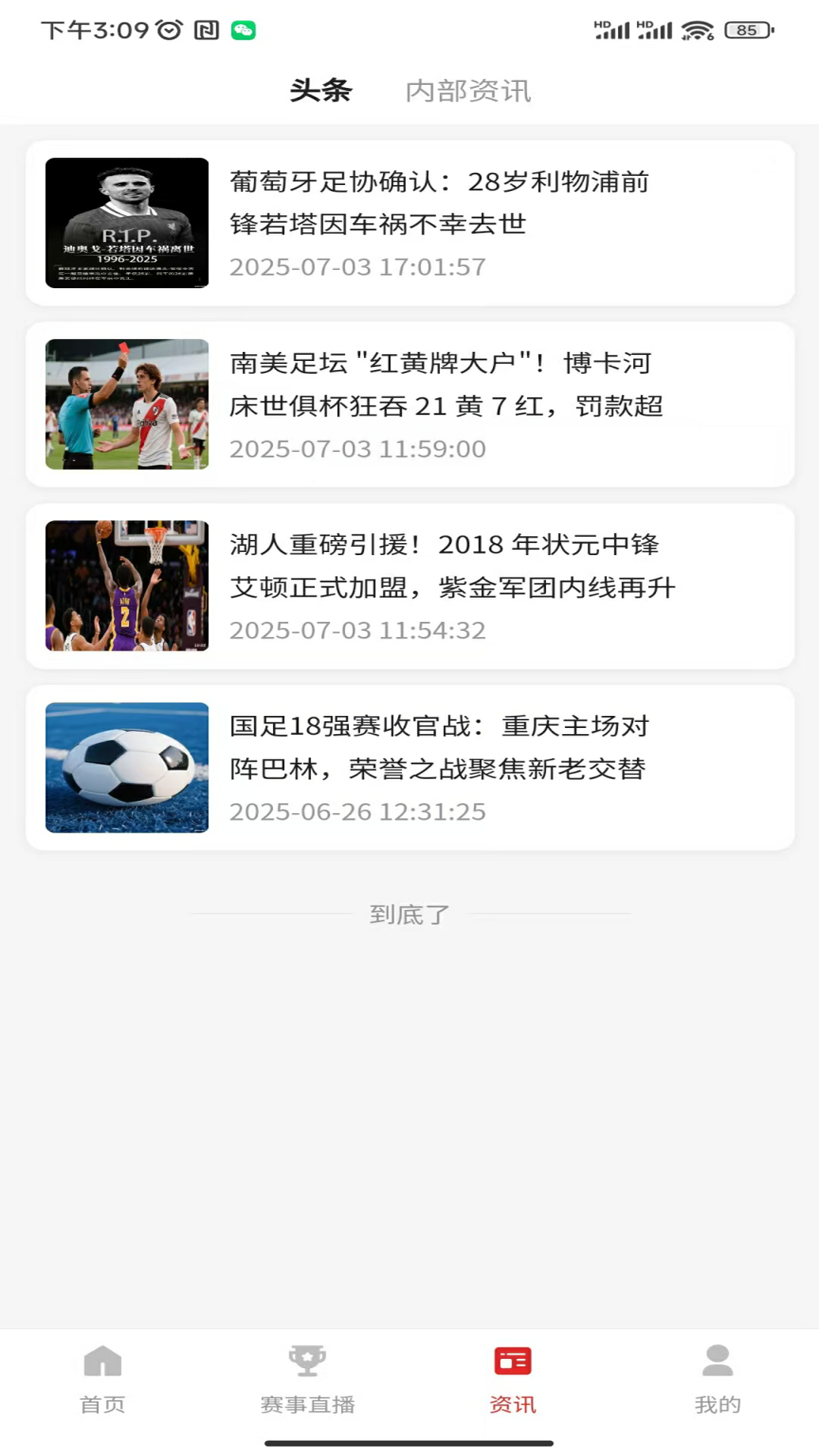
Task: Click the battery indicator showing 85
Action: click(746, 30)
